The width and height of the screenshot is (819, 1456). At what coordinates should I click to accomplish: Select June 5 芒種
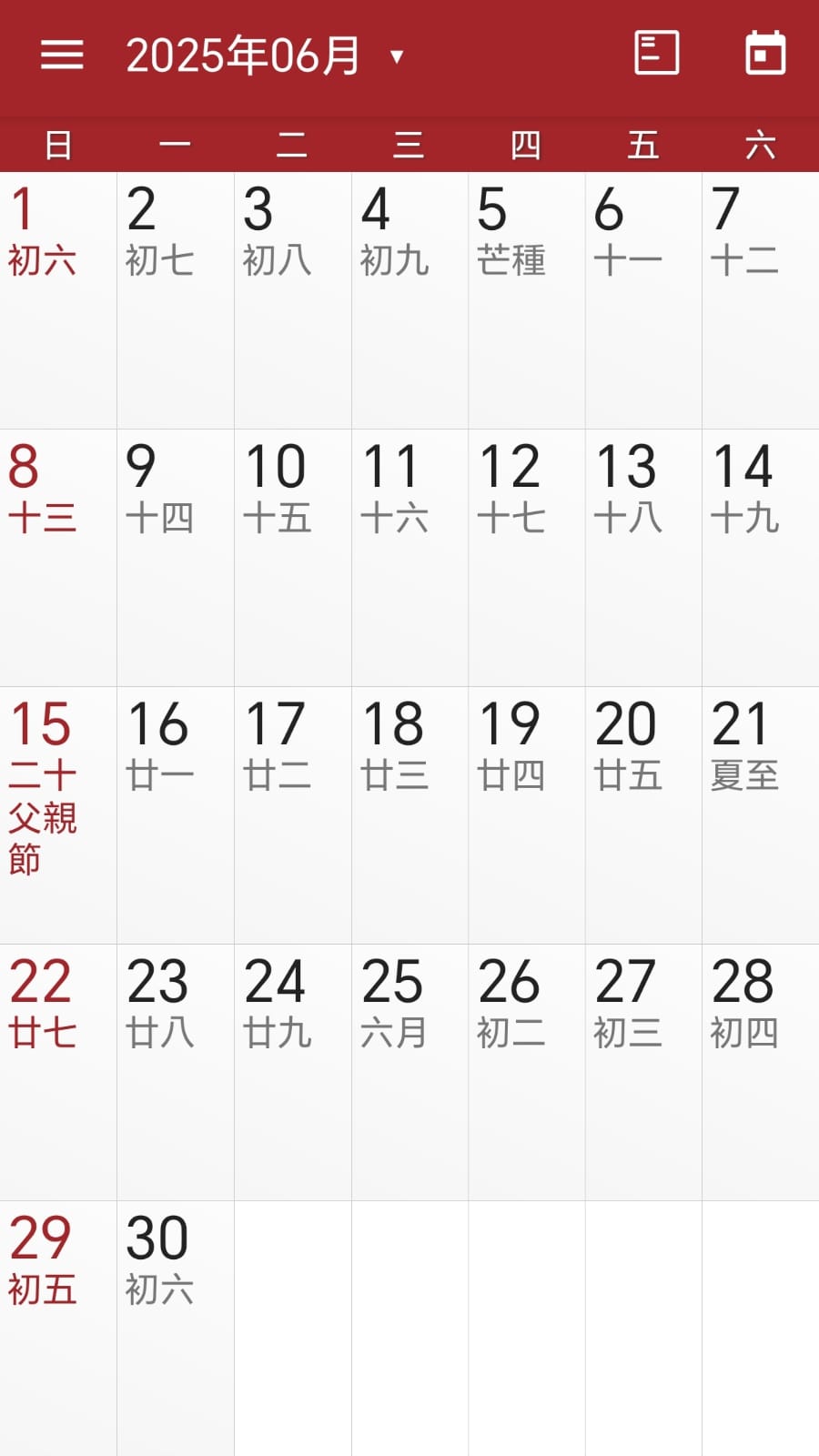coord(527,300)
